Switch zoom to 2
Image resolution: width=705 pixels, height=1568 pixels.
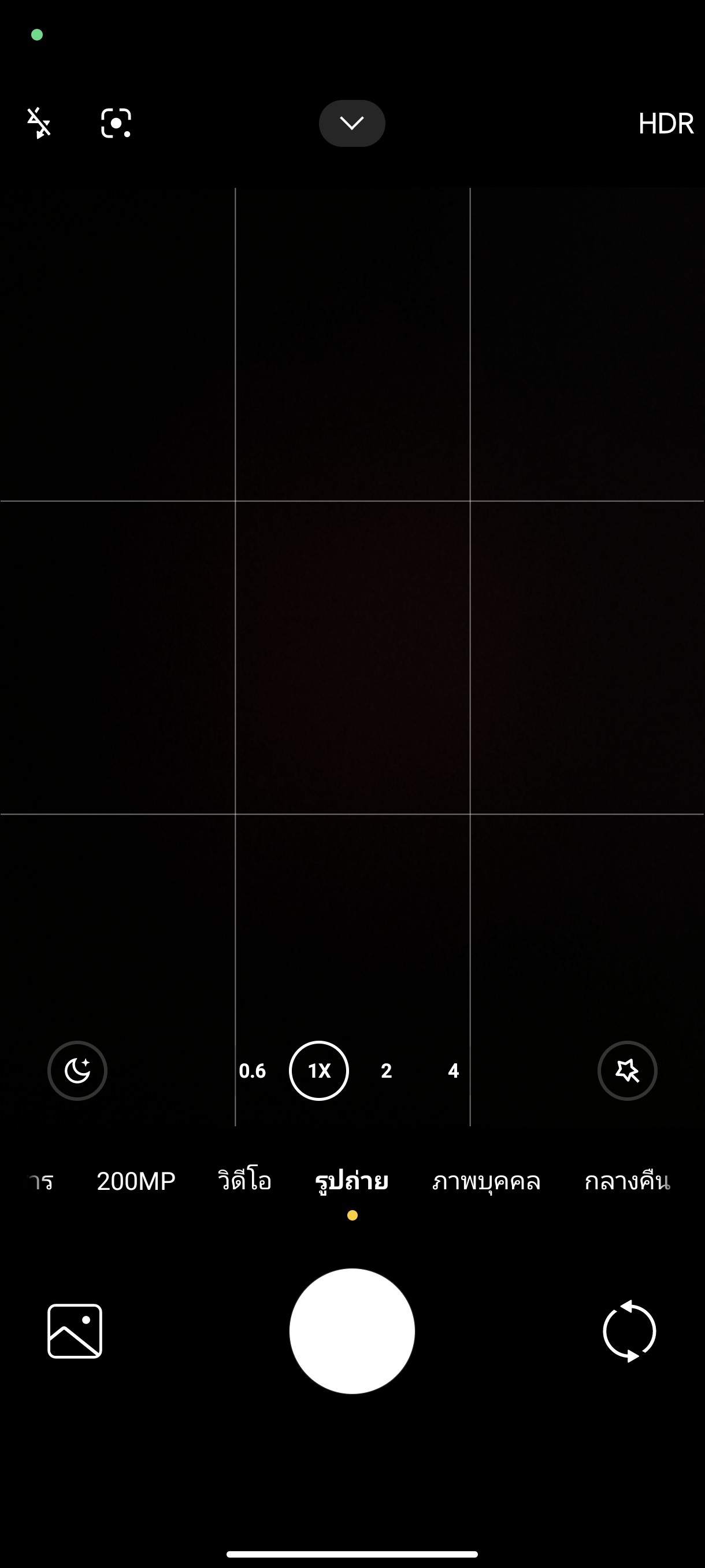(386, 1071)
